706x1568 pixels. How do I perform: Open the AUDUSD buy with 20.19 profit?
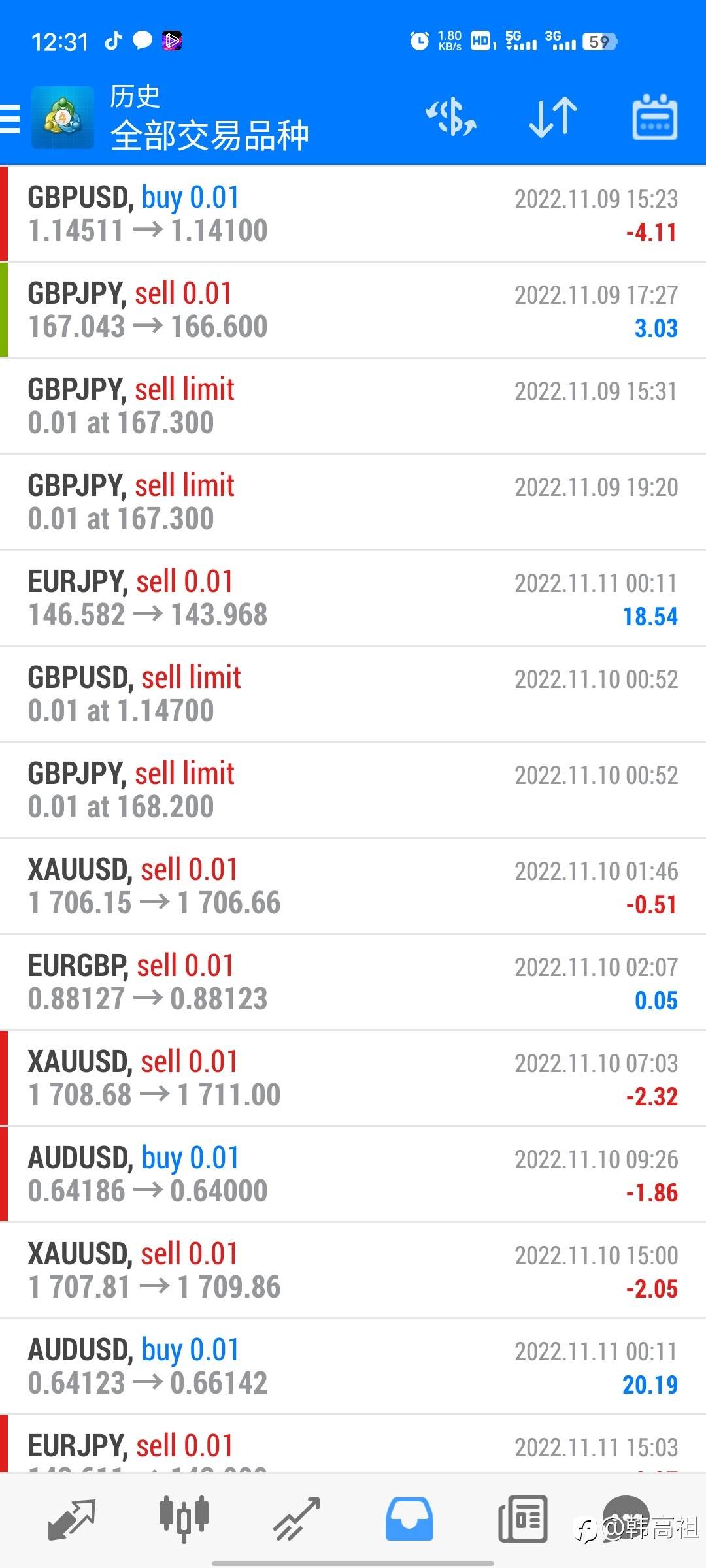(353, 1367)
